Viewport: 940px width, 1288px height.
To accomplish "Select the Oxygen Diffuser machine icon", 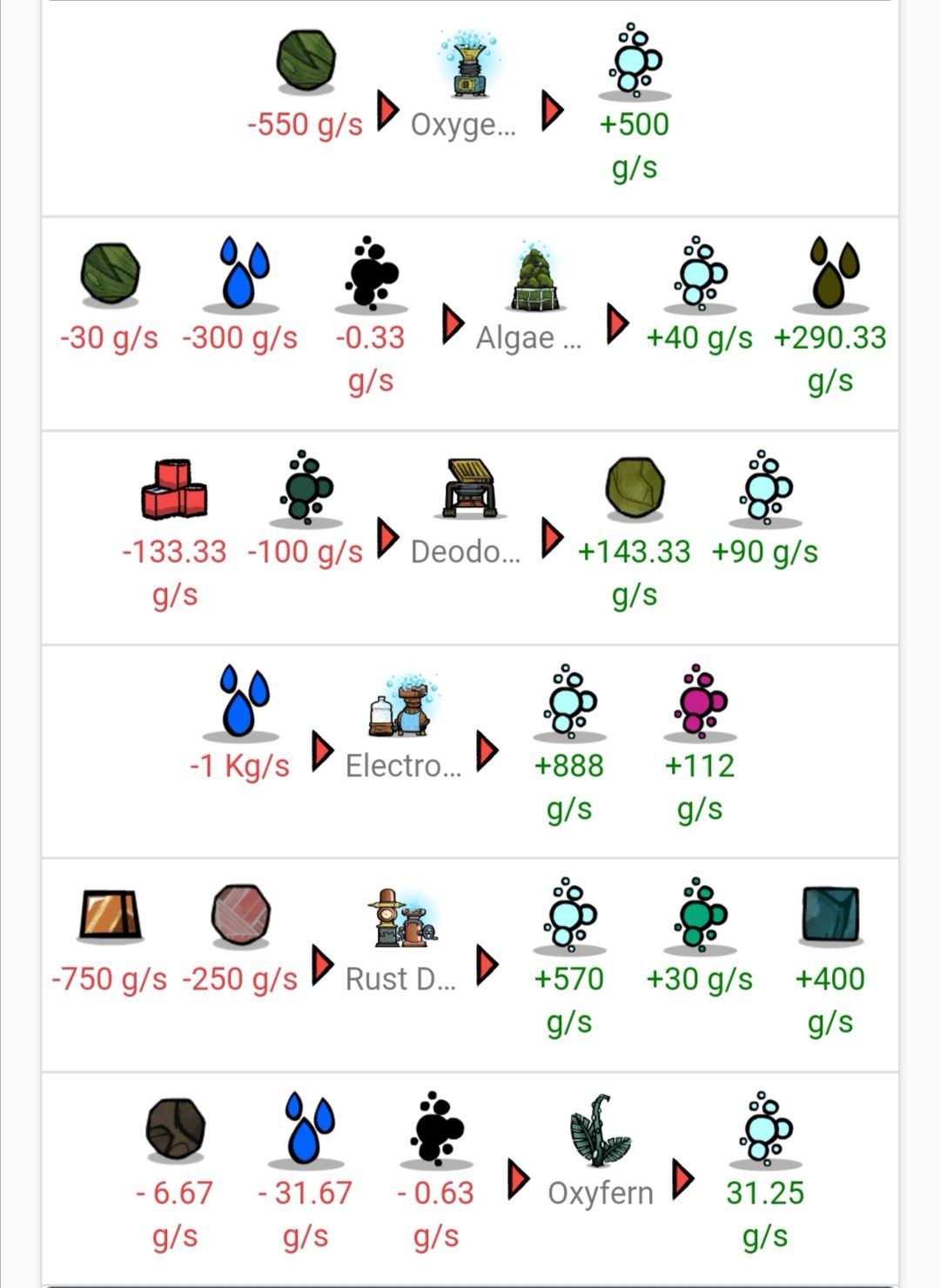I will coord(467,70).
